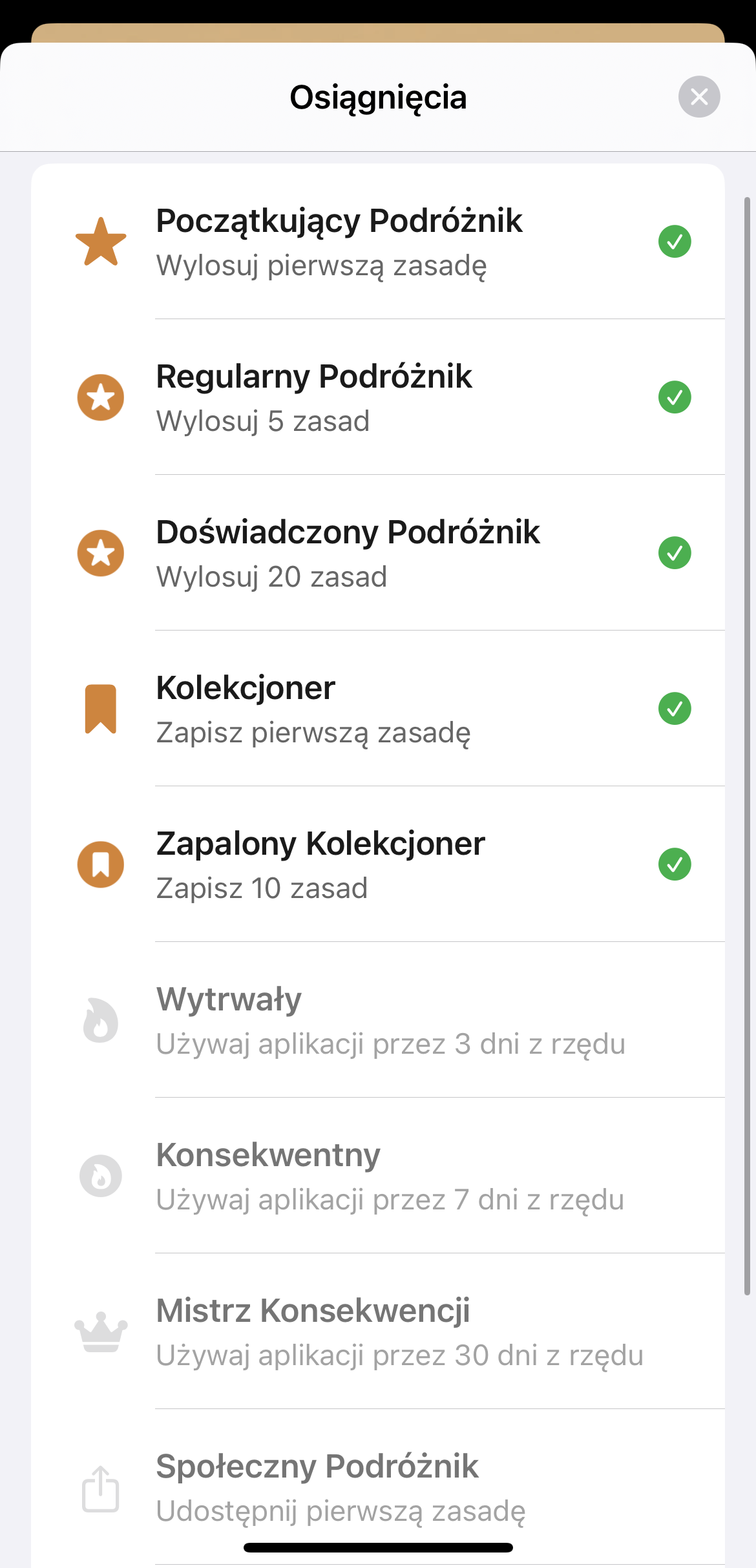Image resolution: width=756 pixels, height=1568 pixels.
Task: Click the bookmark icon next to Kolekcjoner
Action: click(x=100, y=709)
